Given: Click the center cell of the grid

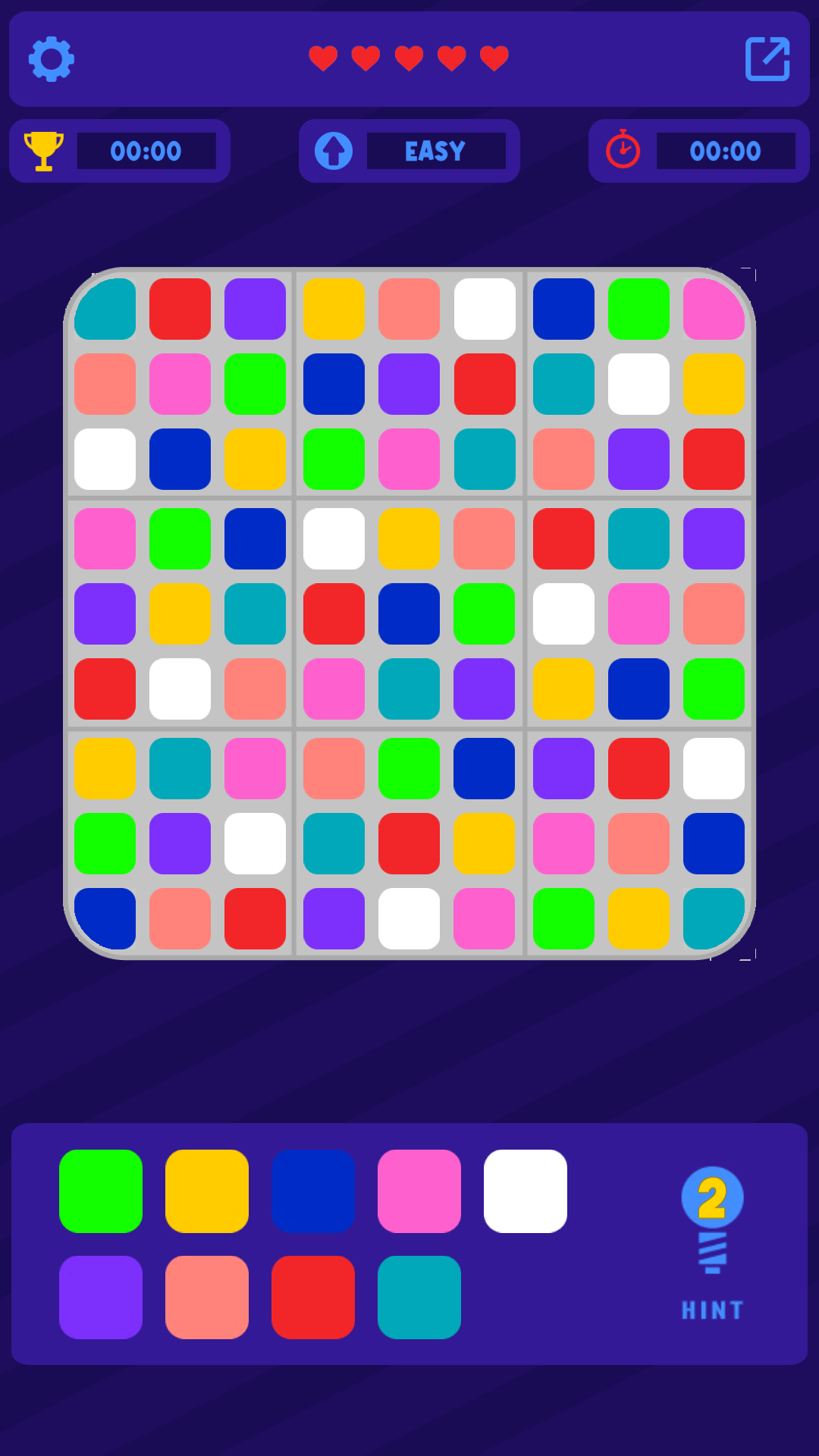Looking at the screenshot, I should point(409,613).
